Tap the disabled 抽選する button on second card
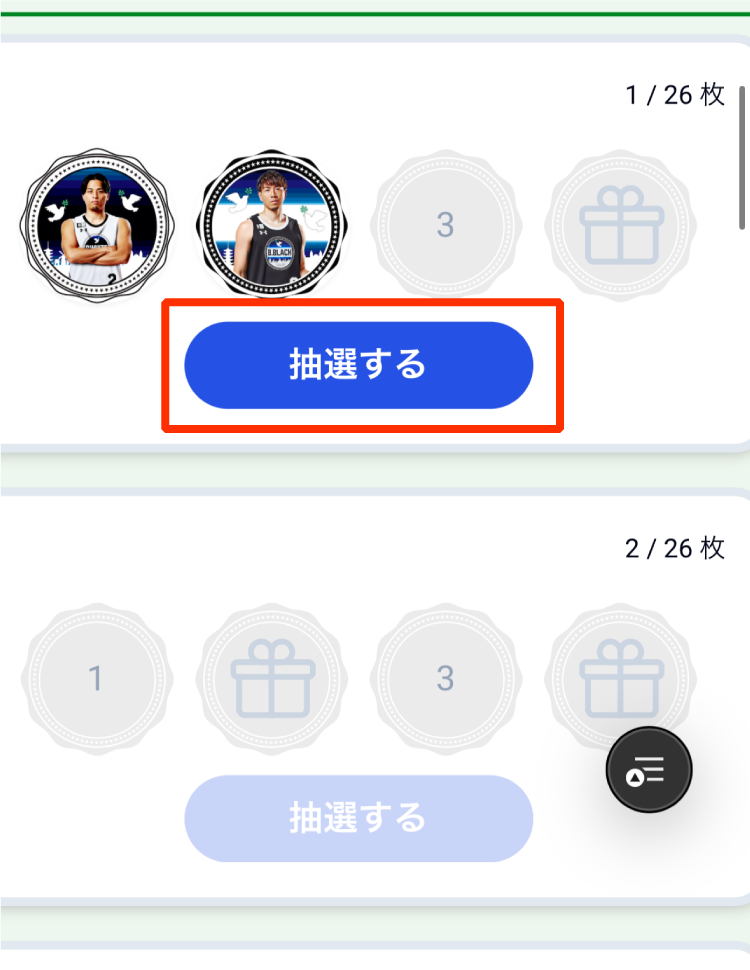The height and width of the screenshot is (970, 750). click(x=358, y=818)
